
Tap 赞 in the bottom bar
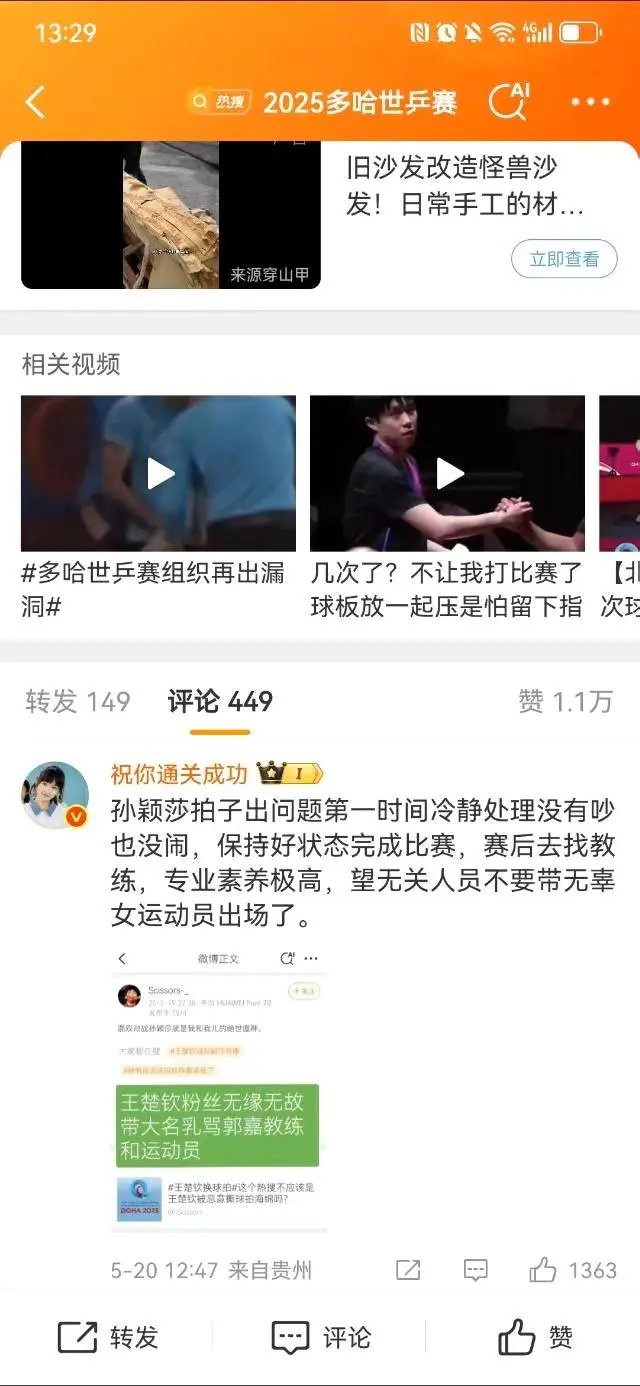click(535, 1337)
